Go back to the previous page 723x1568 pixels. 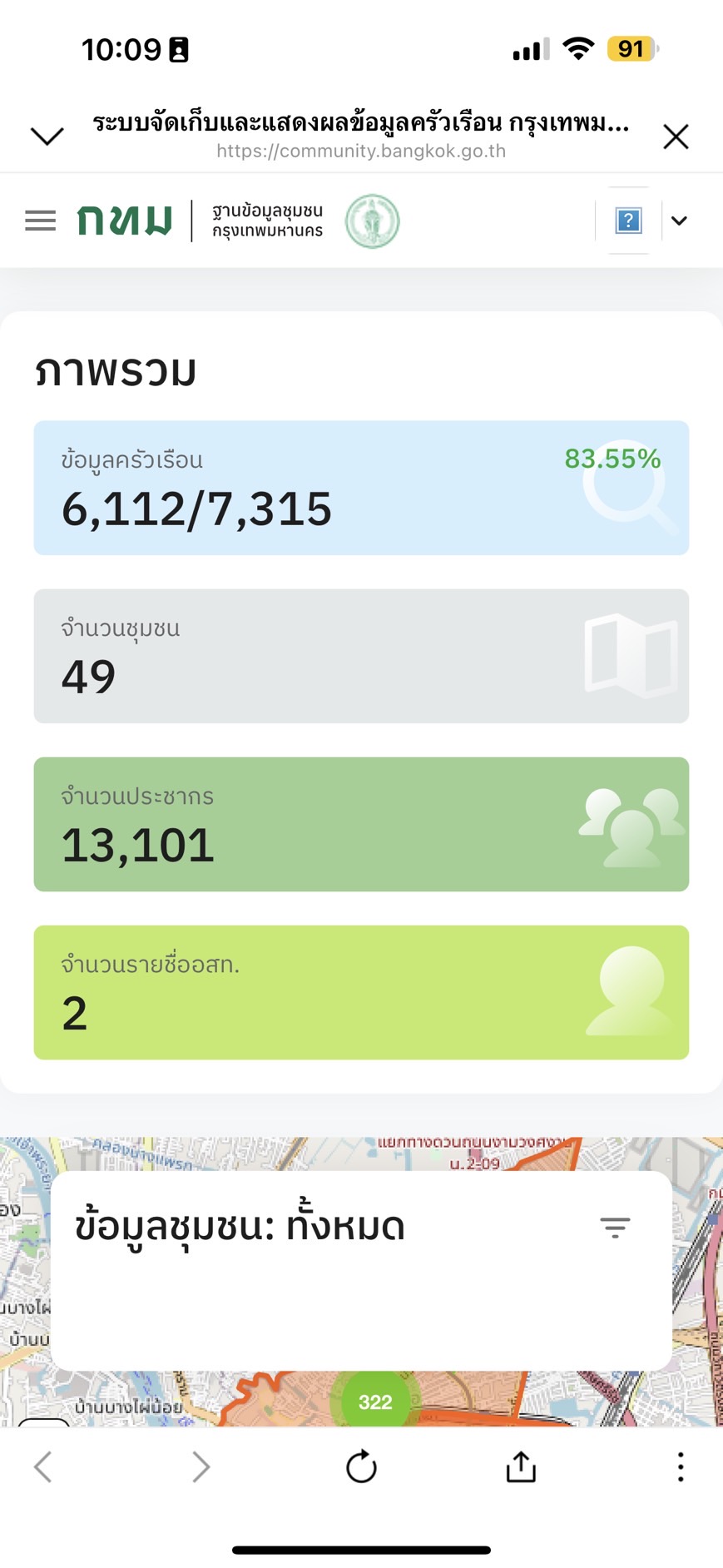click(43, 1466)
